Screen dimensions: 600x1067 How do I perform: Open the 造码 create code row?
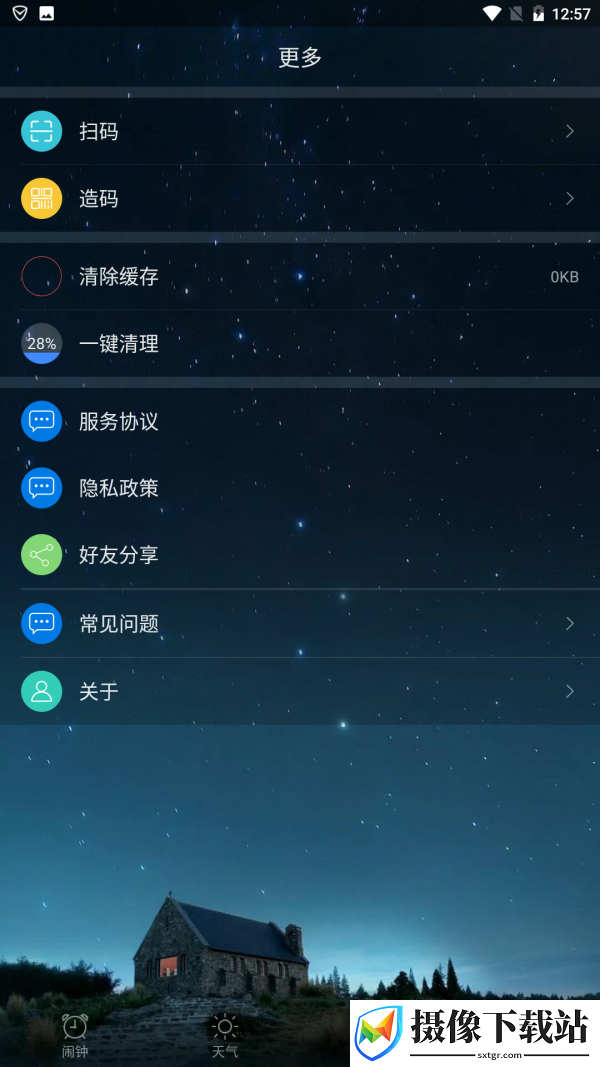click(300, 199)
